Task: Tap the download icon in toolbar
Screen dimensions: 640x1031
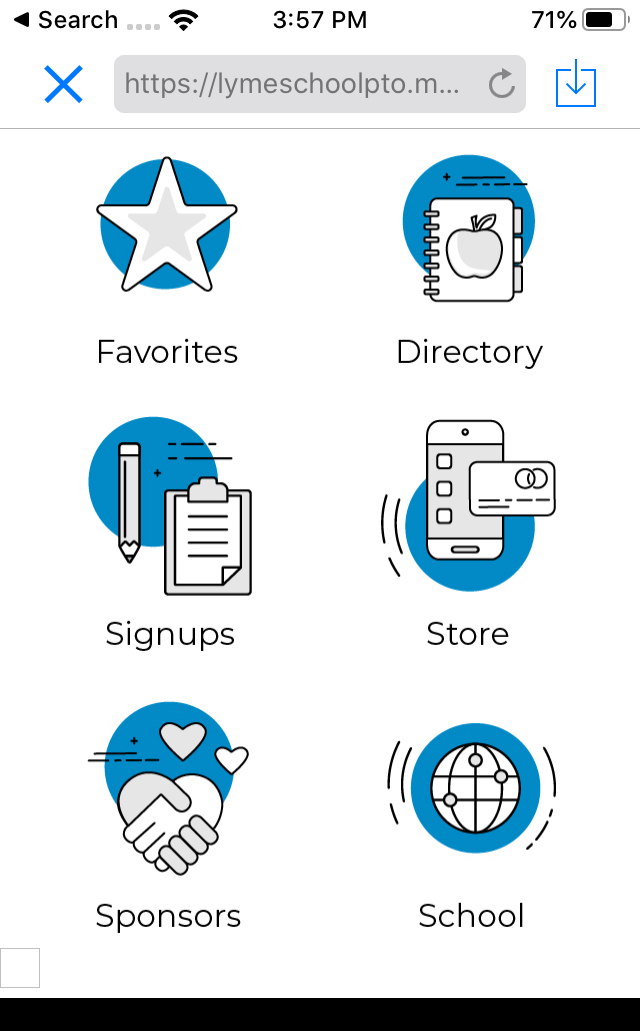Action: coord(576,84)
